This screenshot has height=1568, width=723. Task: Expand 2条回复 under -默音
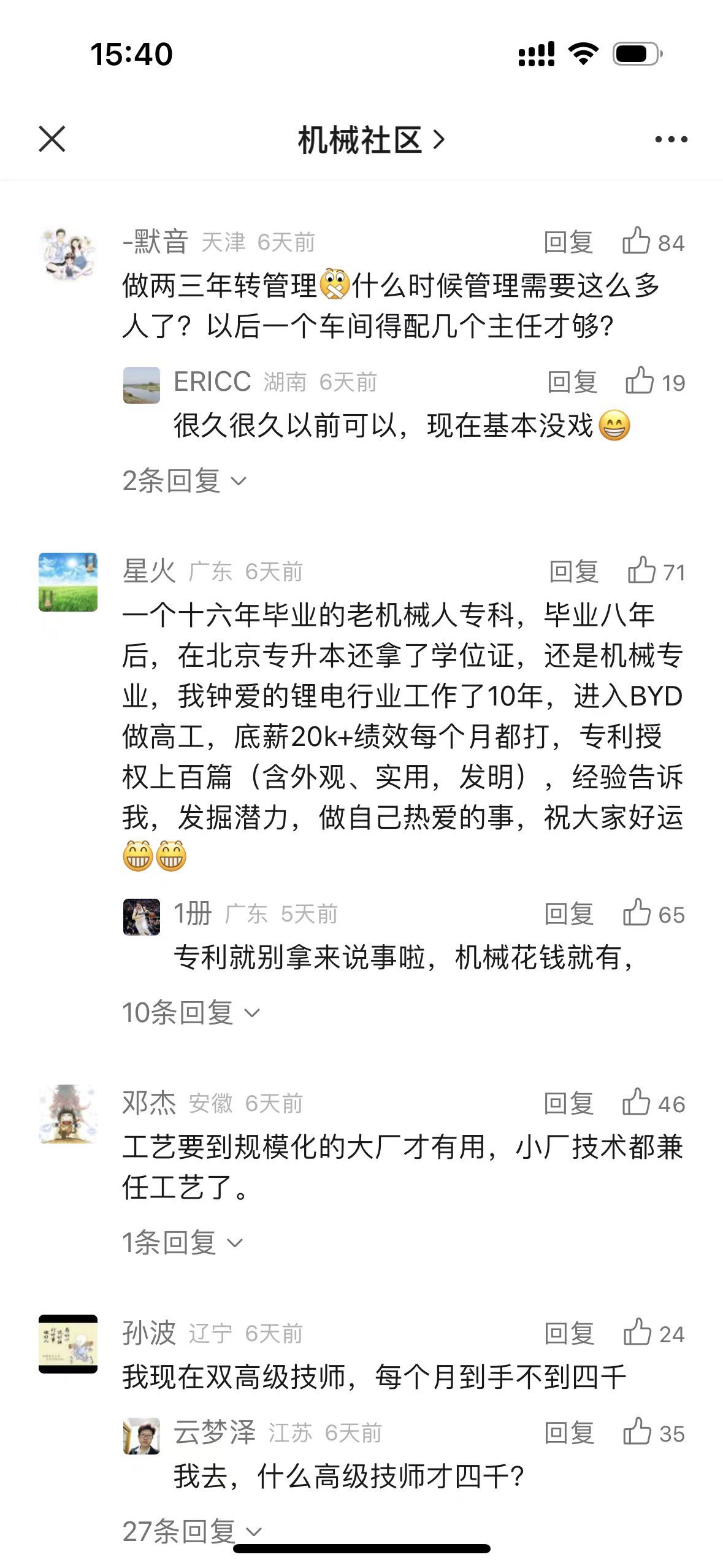coord(184,480)
